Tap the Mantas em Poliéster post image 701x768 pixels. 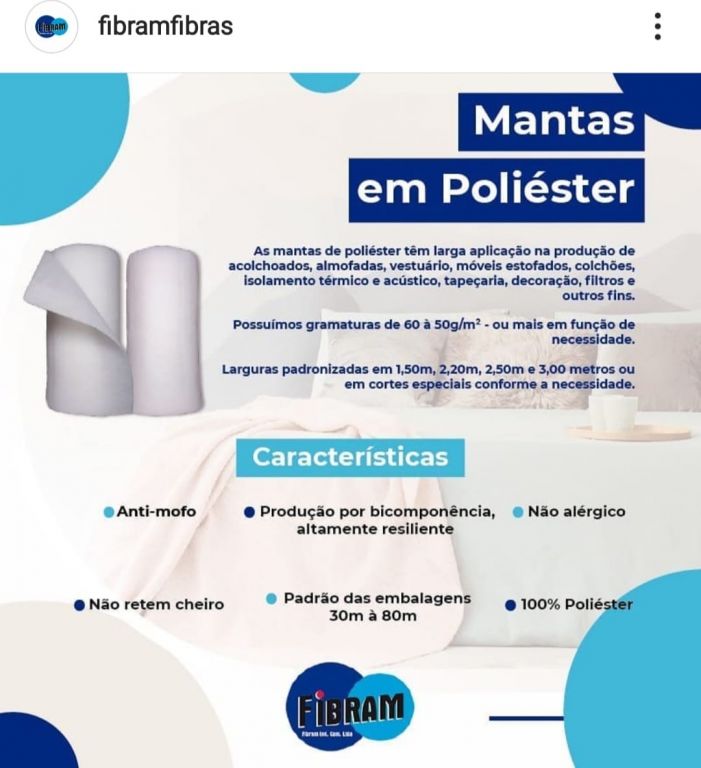point(350,420)
